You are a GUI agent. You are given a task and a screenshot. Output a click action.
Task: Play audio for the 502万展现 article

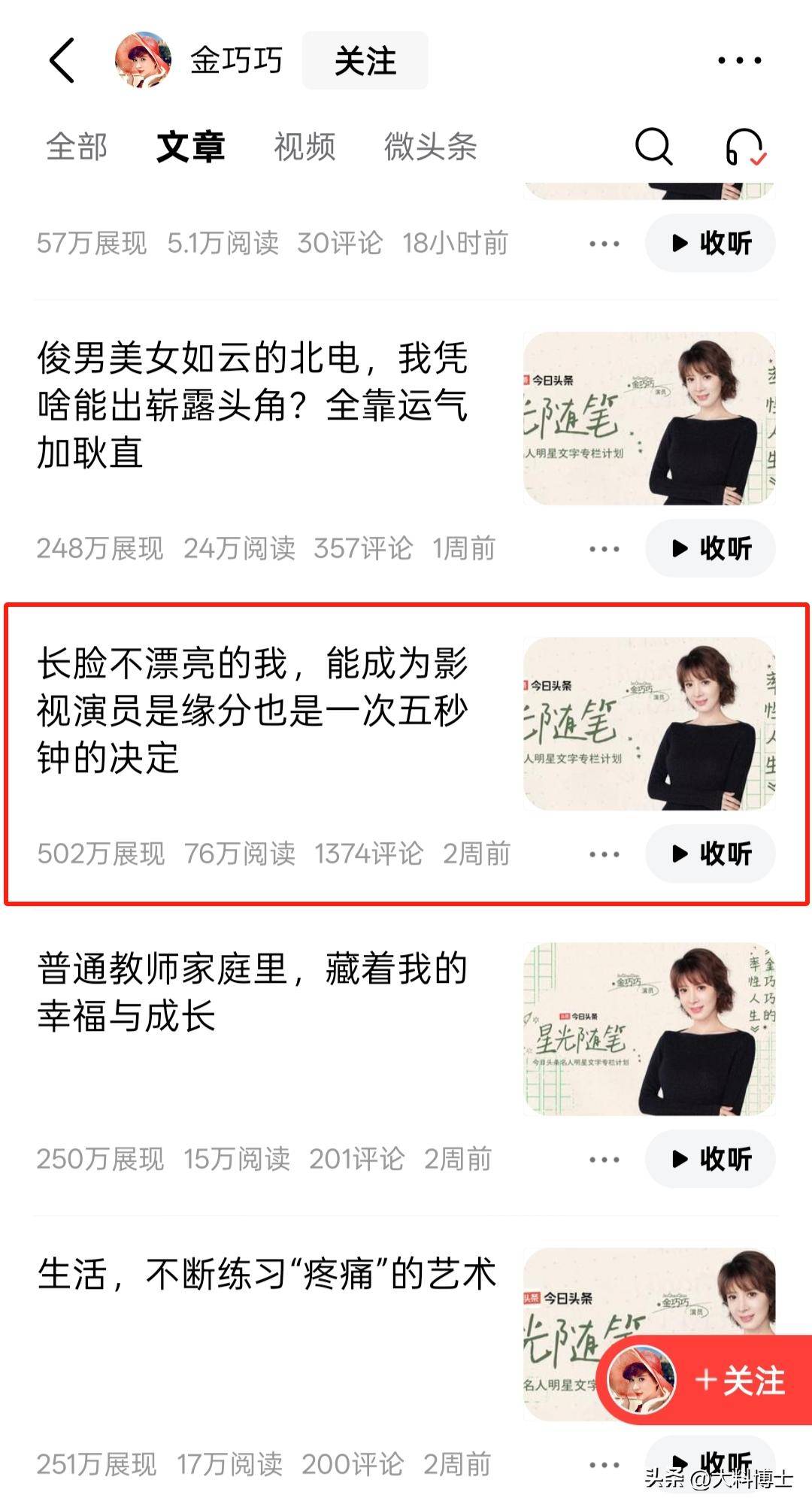(x=710, y=854)
